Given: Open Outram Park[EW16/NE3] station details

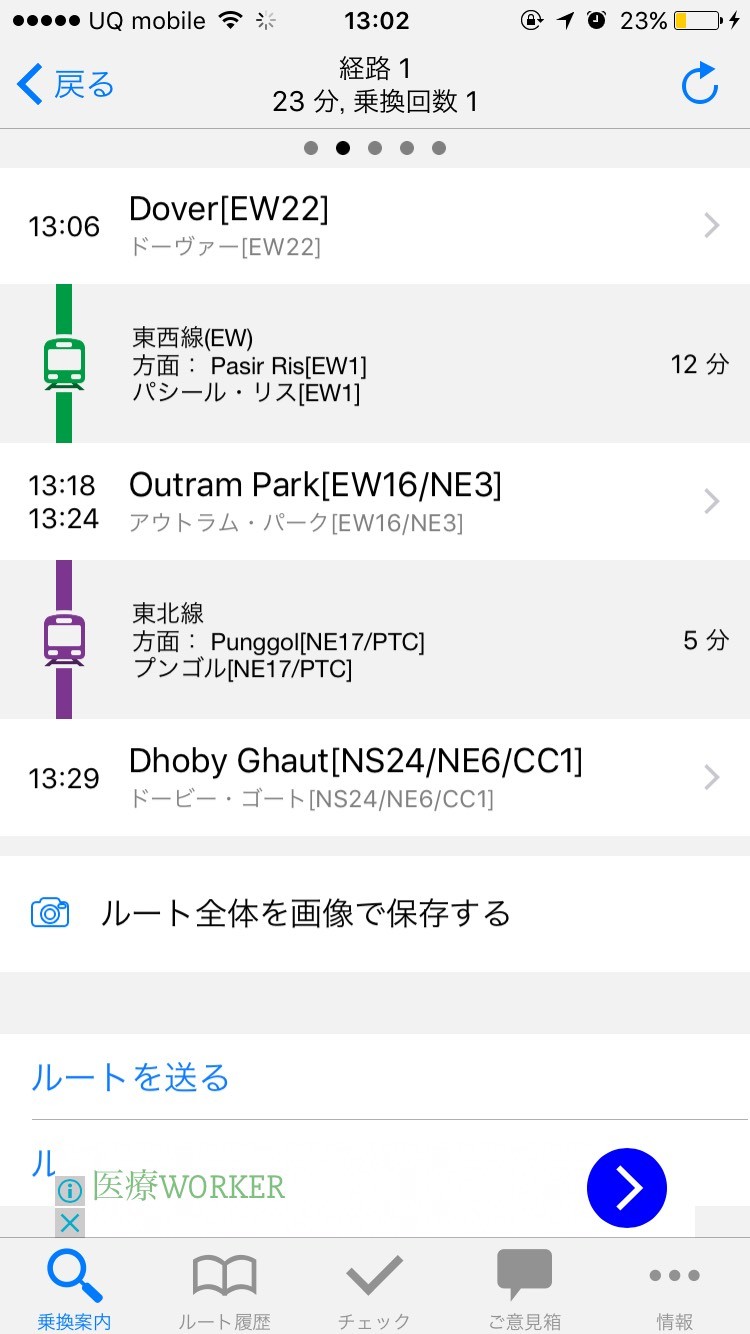Looking at the screenshot, I should click(x=375, y=502).
